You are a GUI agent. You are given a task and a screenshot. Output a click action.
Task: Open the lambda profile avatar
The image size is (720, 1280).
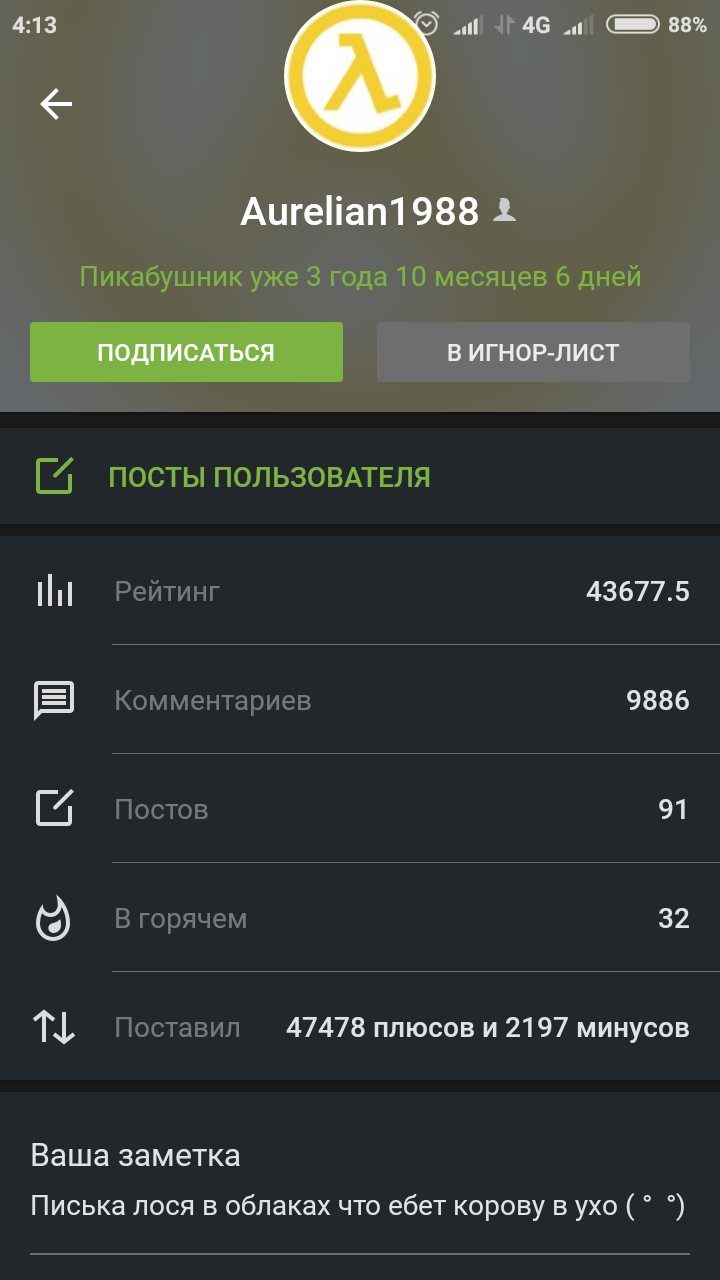pyautogui.click(x=361, y=77)
